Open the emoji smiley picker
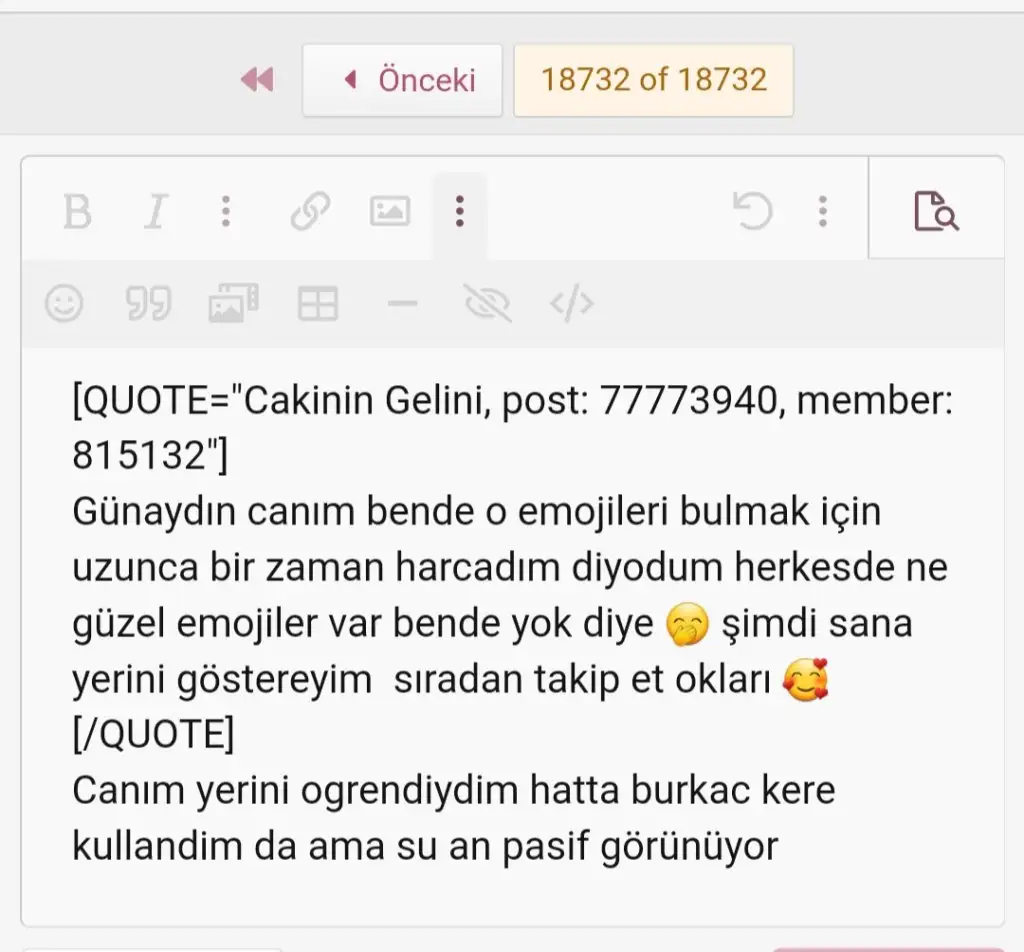 (x=64, y=304)
